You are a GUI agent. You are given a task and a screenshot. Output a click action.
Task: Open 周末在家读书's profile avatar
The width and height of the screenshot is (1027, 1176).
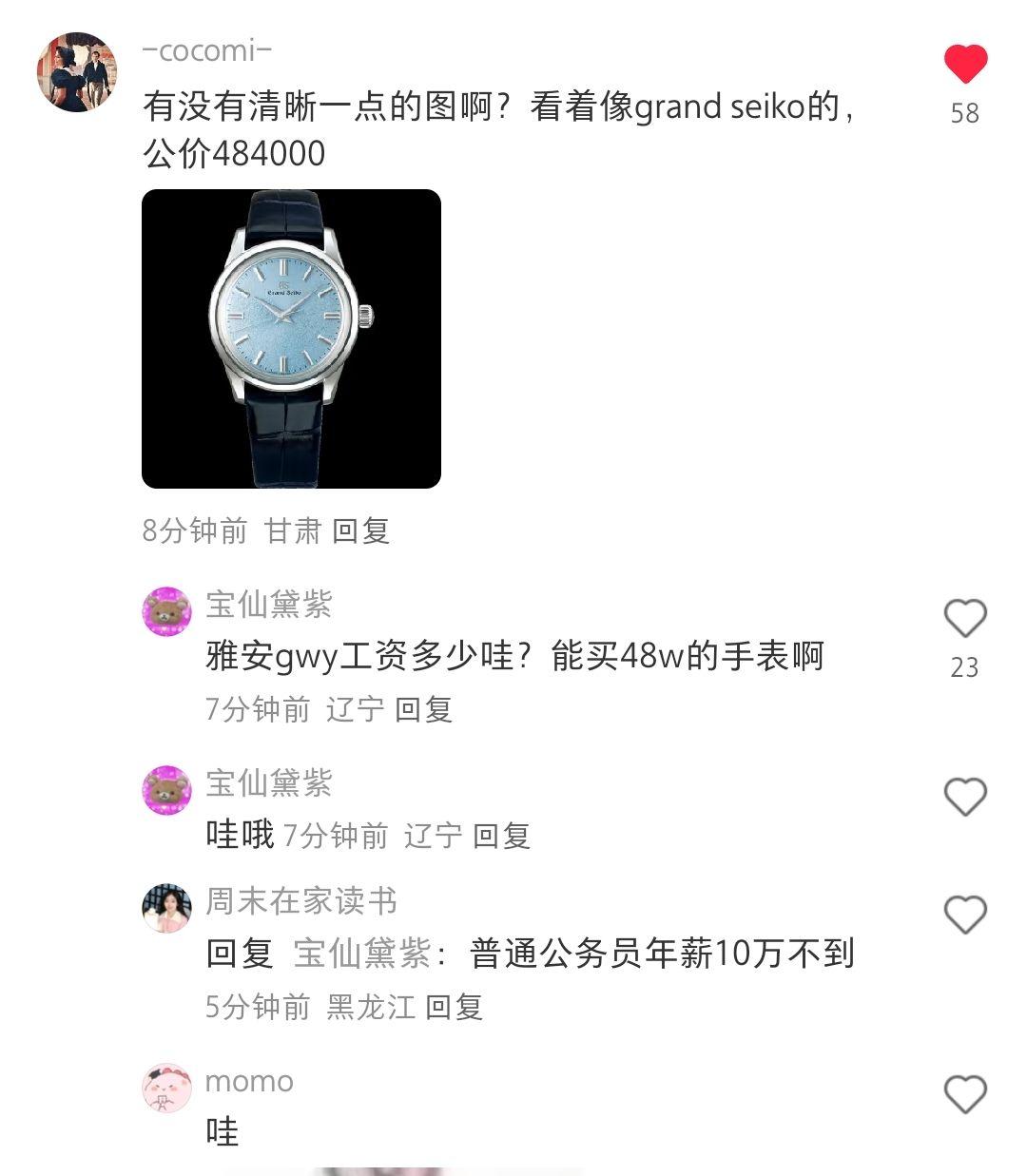pos(167,908)
